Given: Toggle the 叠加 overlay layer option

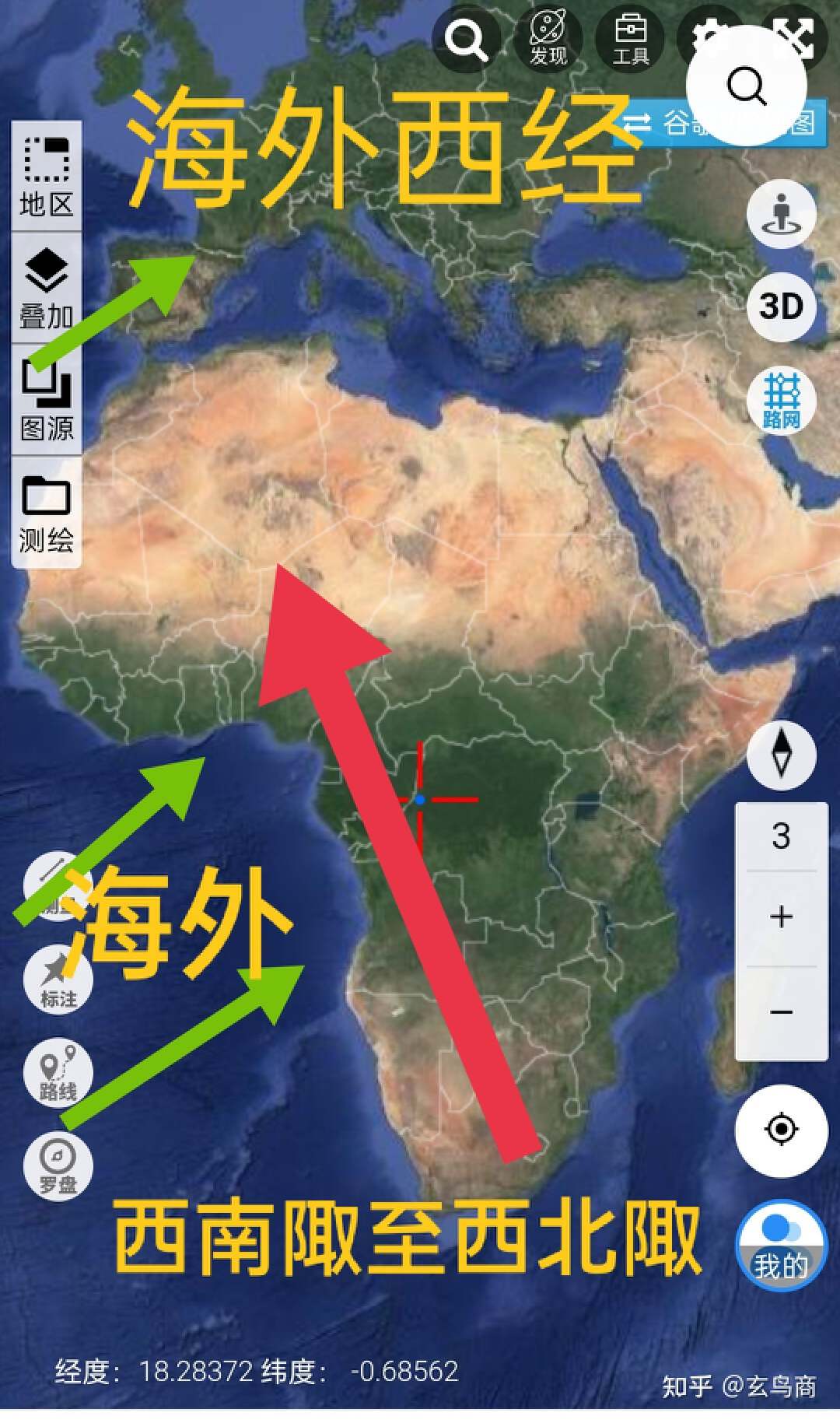Looking at the screenshot, I should click(x=44, y=288).
